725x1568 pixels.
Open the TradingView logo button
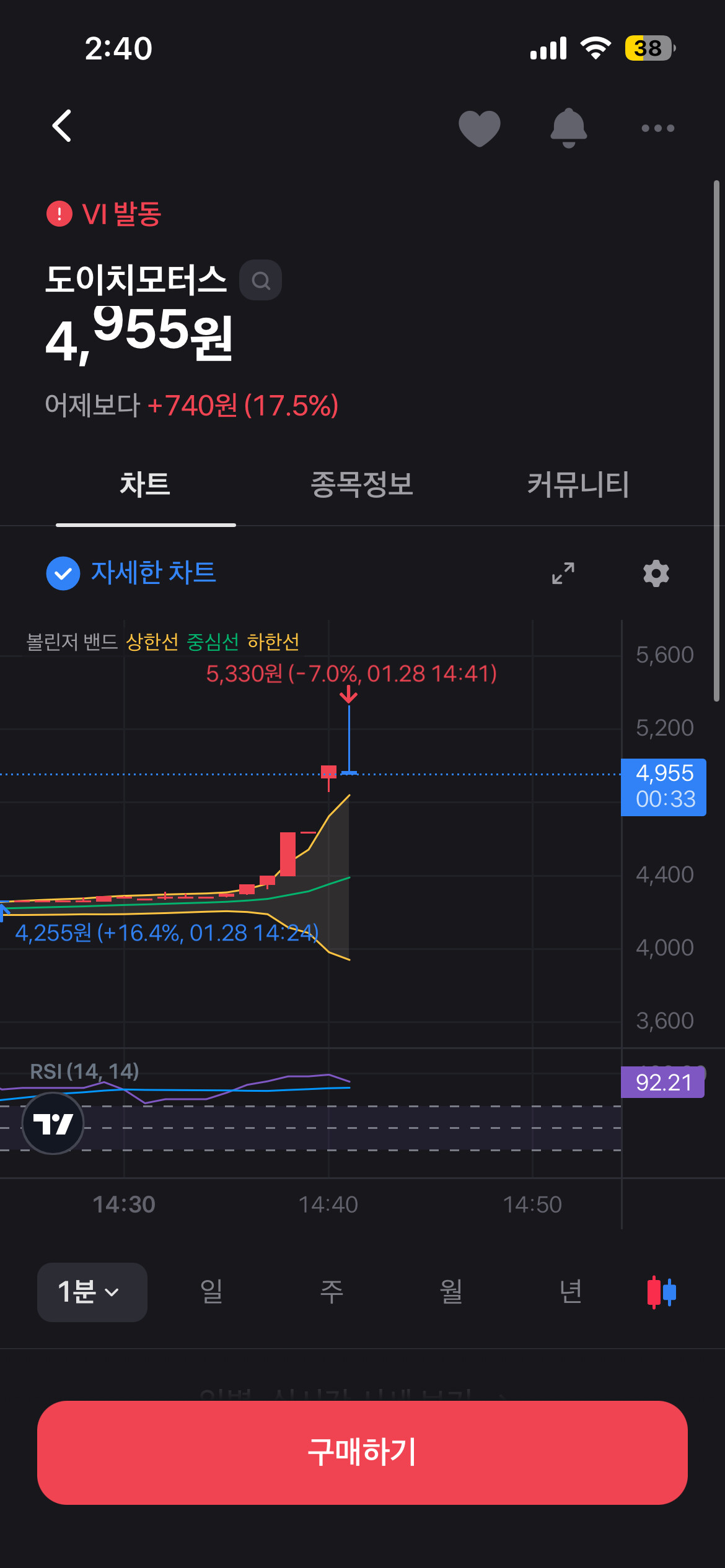coord(53,1123)
